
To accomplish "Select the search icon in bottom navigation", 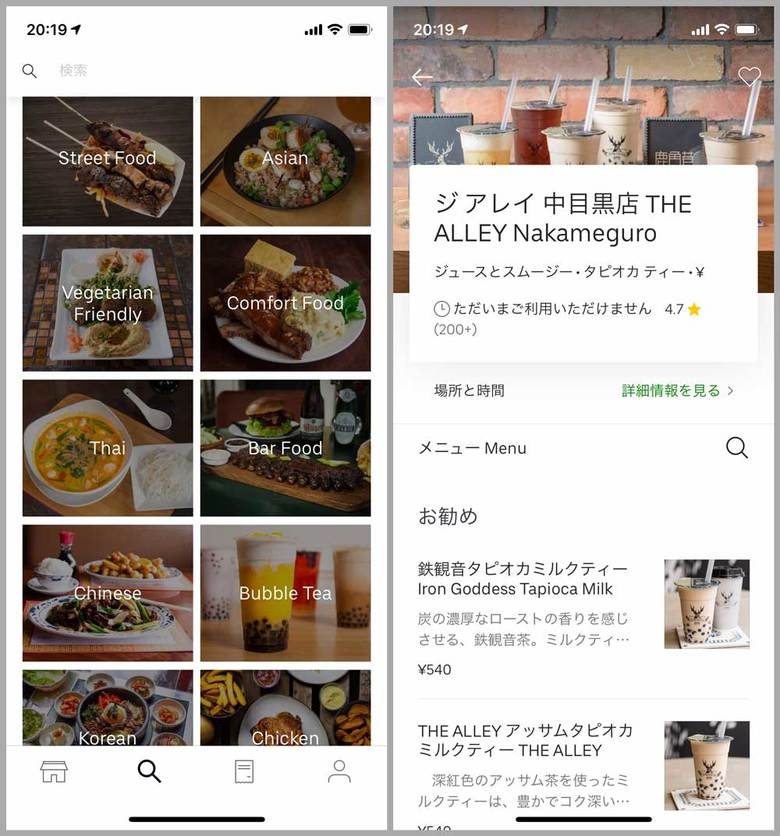I will (x=148, y=771).
